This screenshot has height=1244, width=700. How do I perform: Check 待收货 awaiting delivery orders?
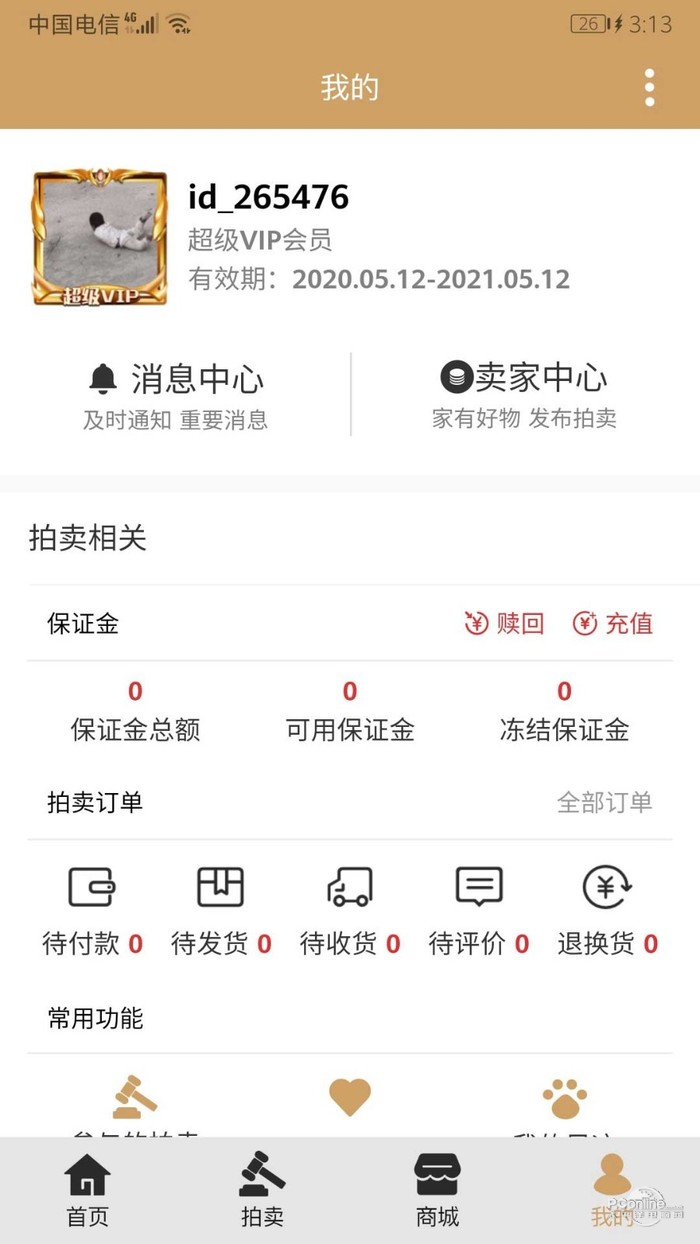[x=350, y=908]
